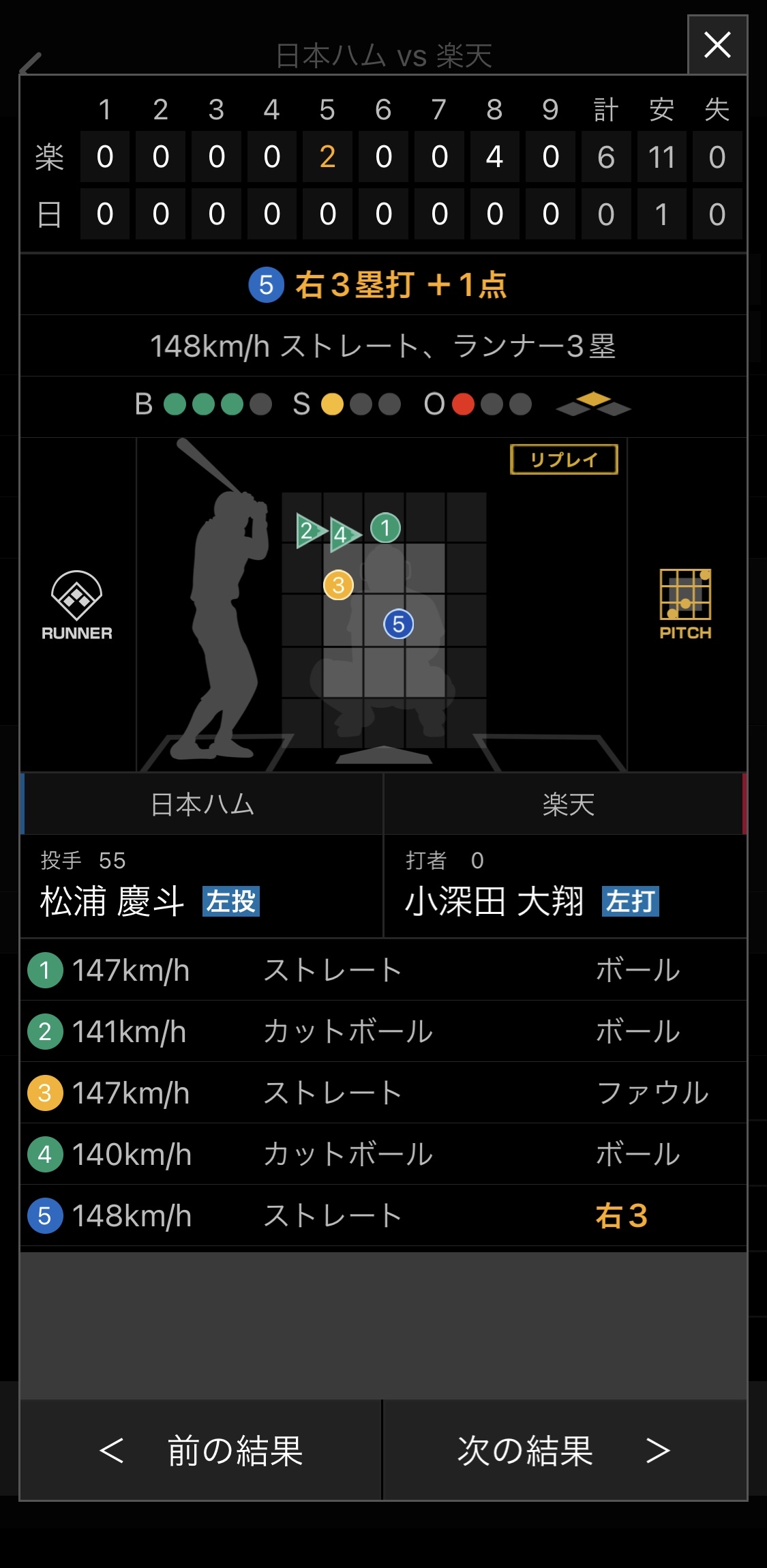Open the RUNNER view
The image size is (767, 1568).
click(x=77, y=606)
